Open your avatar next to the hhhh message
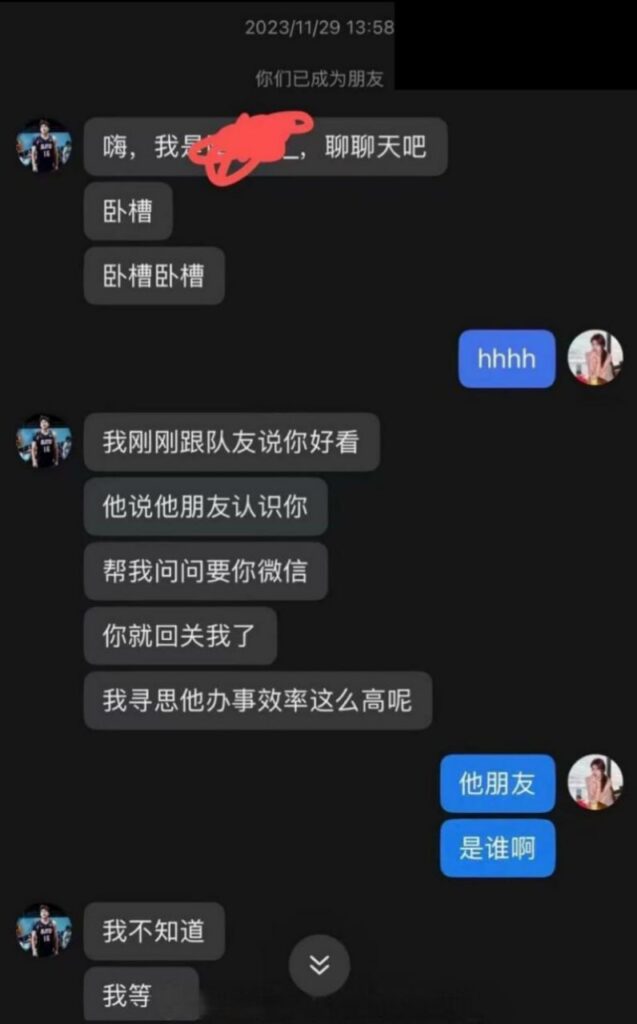This screenshot has height=1024, width=637. point(595,358)
